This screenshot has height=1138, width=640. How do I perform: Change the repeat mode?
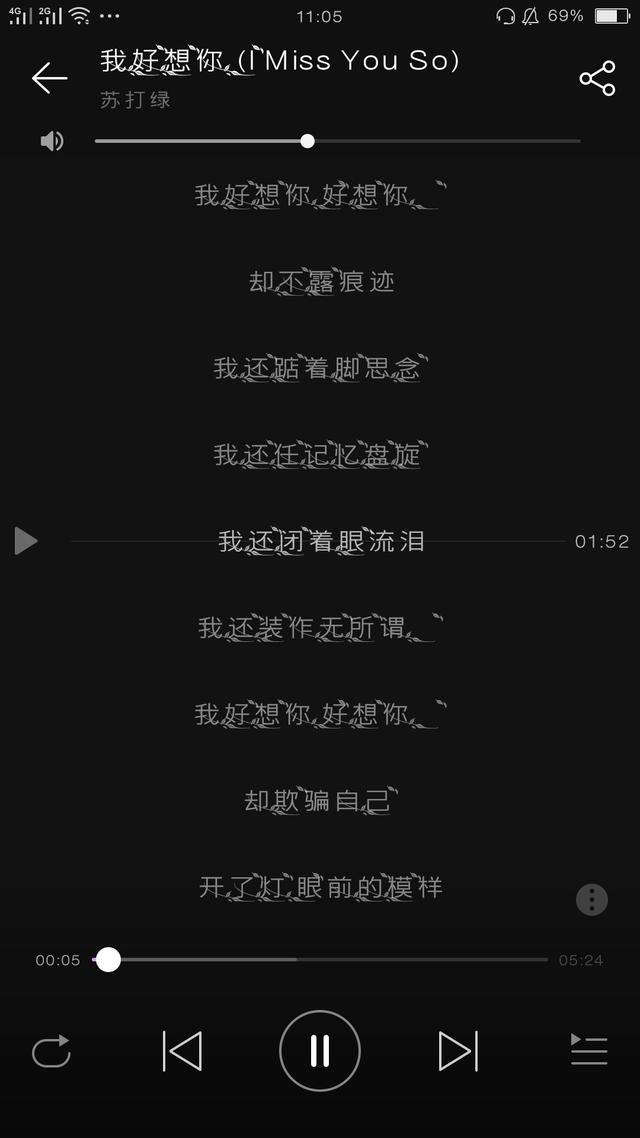click(51, 1051)
